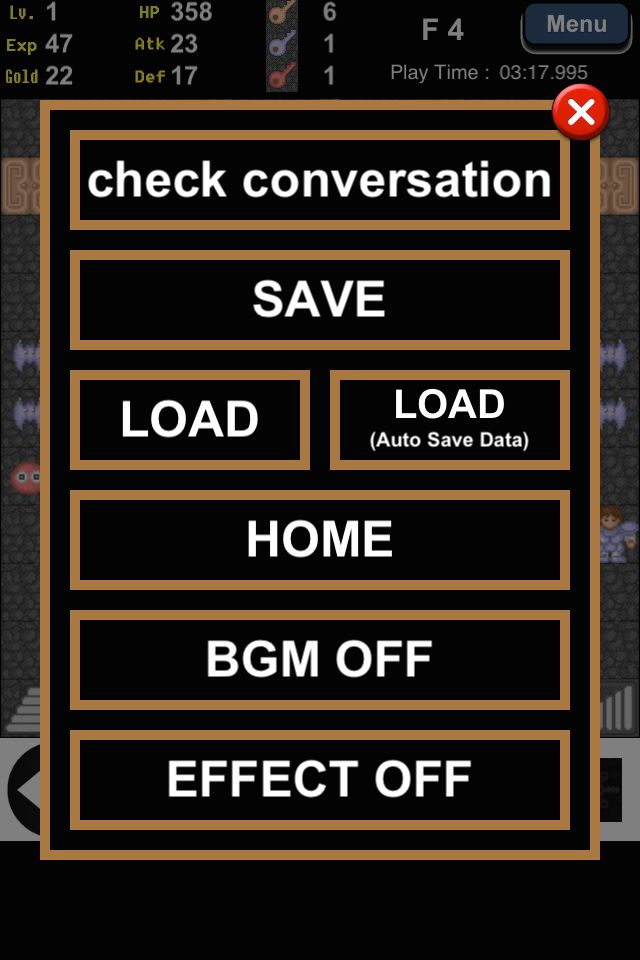Turn EFFECT OFF
640x960 pixels.
[320, 779]
